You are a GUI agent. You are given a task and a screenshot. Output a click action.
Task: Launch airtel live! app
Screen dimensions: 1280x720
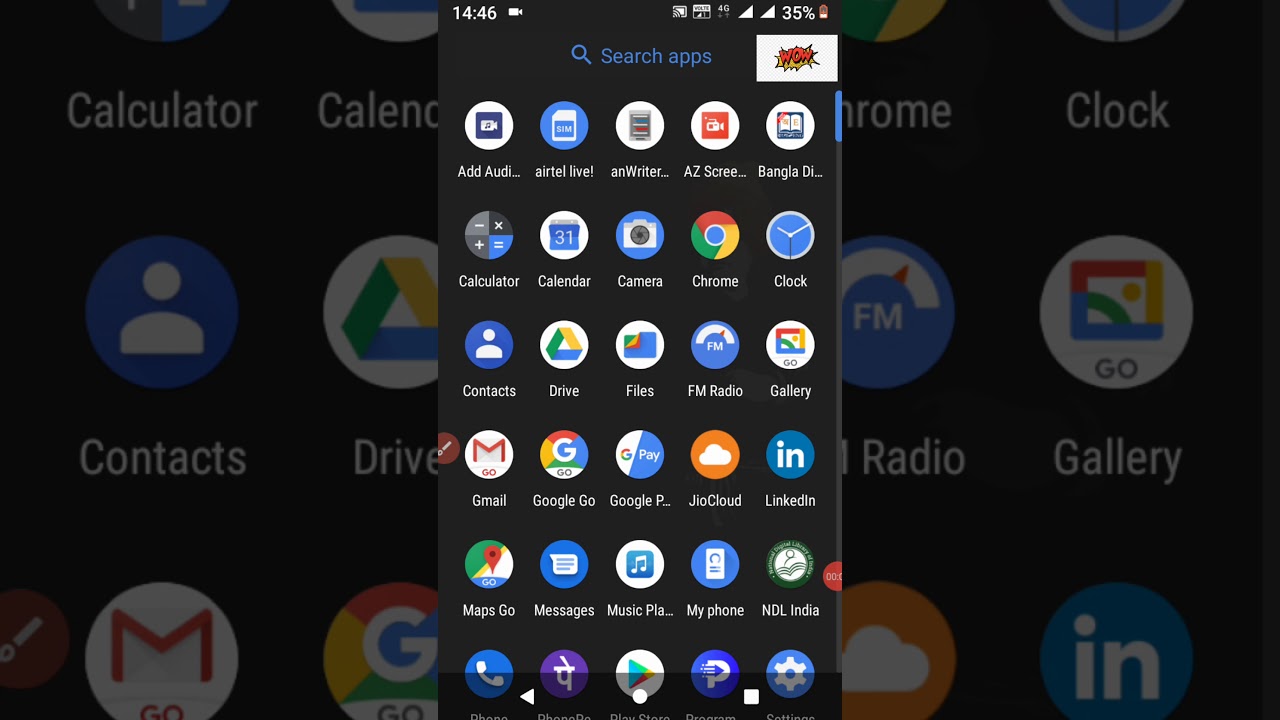[564, 126]
